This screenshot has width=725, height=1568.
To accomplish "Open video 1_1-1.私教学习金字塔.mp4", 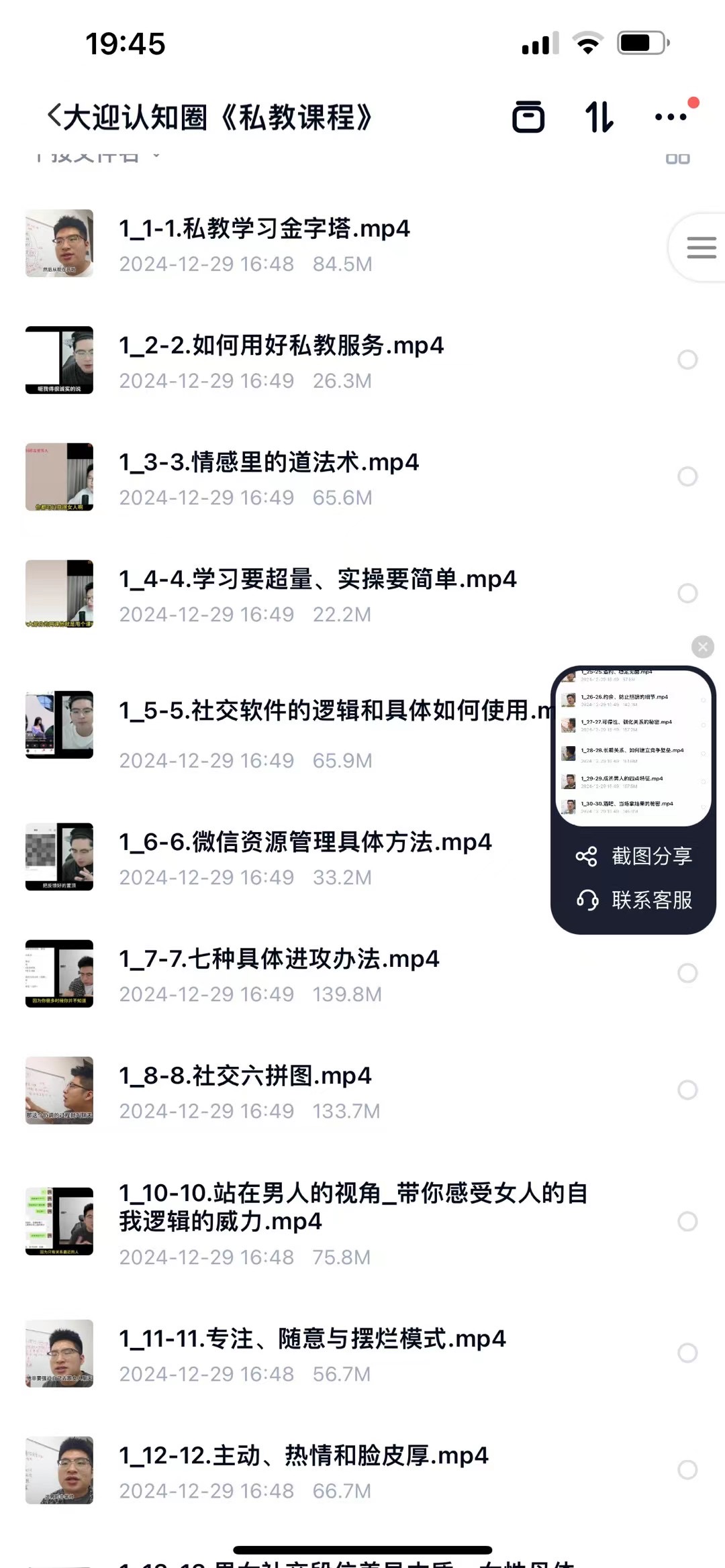I will (x=264, y=229).
